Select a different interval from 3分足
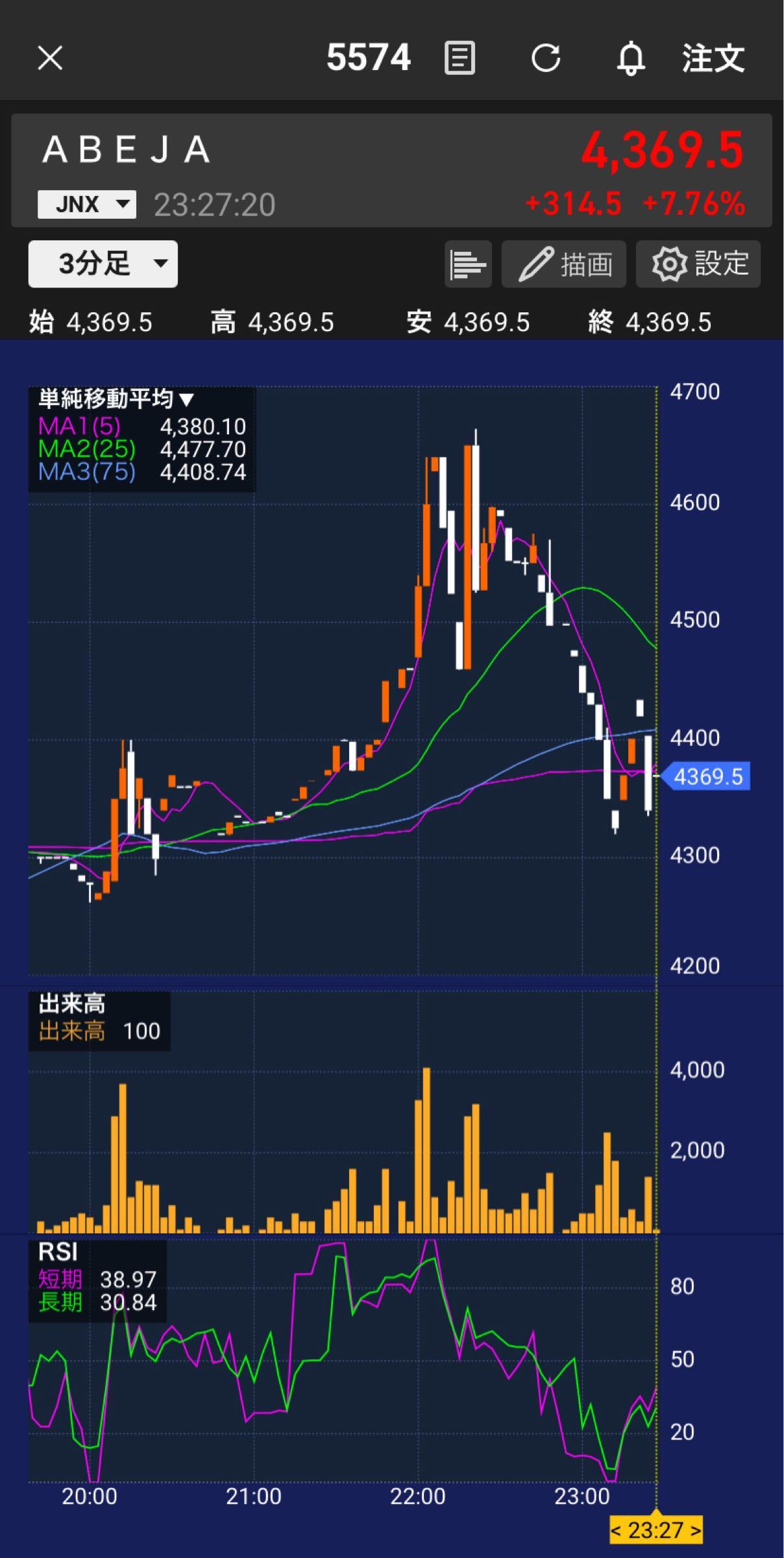Screen dimensions: 784x1558 click(x=103, y=264)
